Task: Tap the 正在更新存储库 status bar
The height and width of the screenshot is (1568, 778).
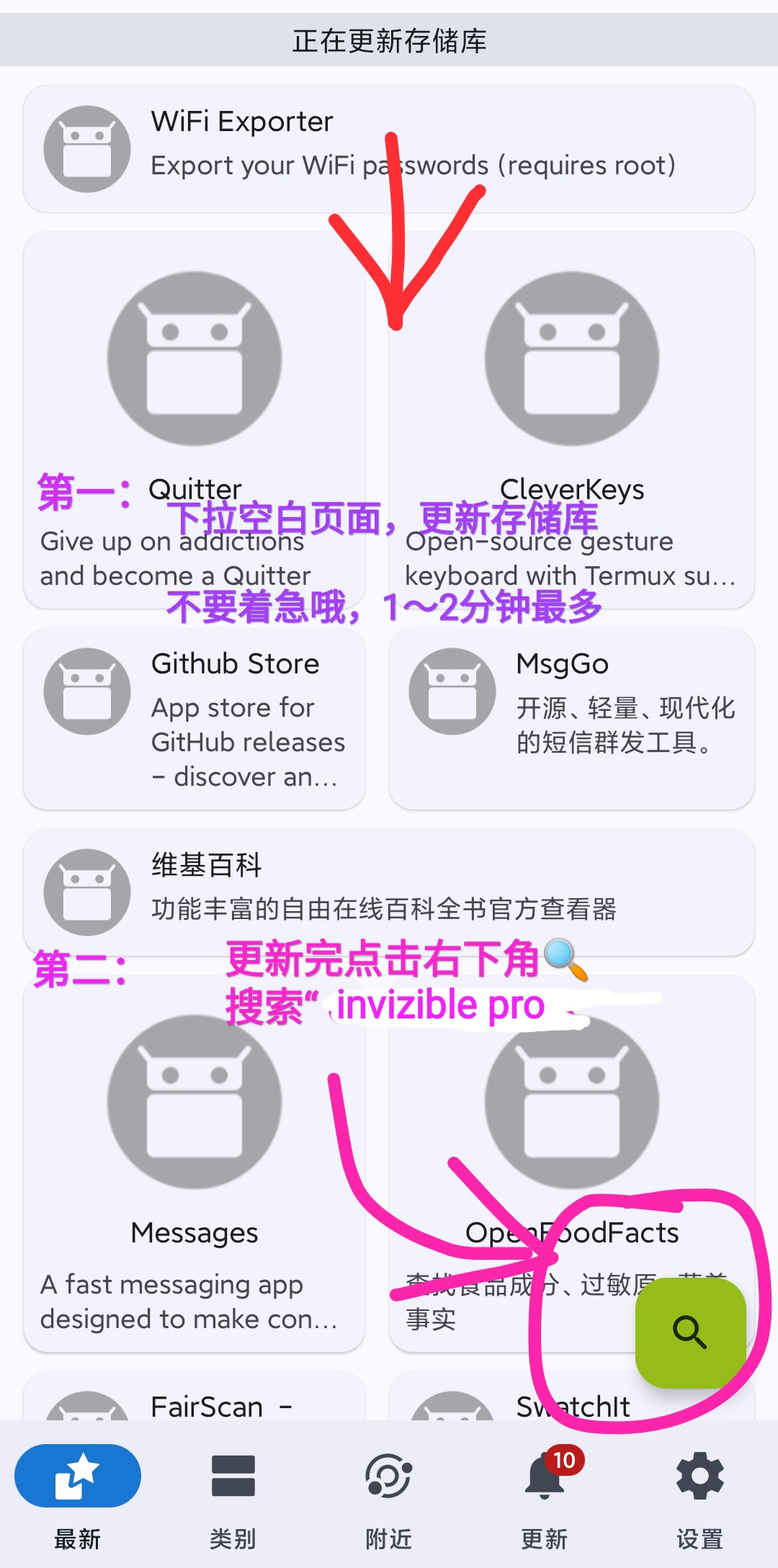Action: coord(389,41)
